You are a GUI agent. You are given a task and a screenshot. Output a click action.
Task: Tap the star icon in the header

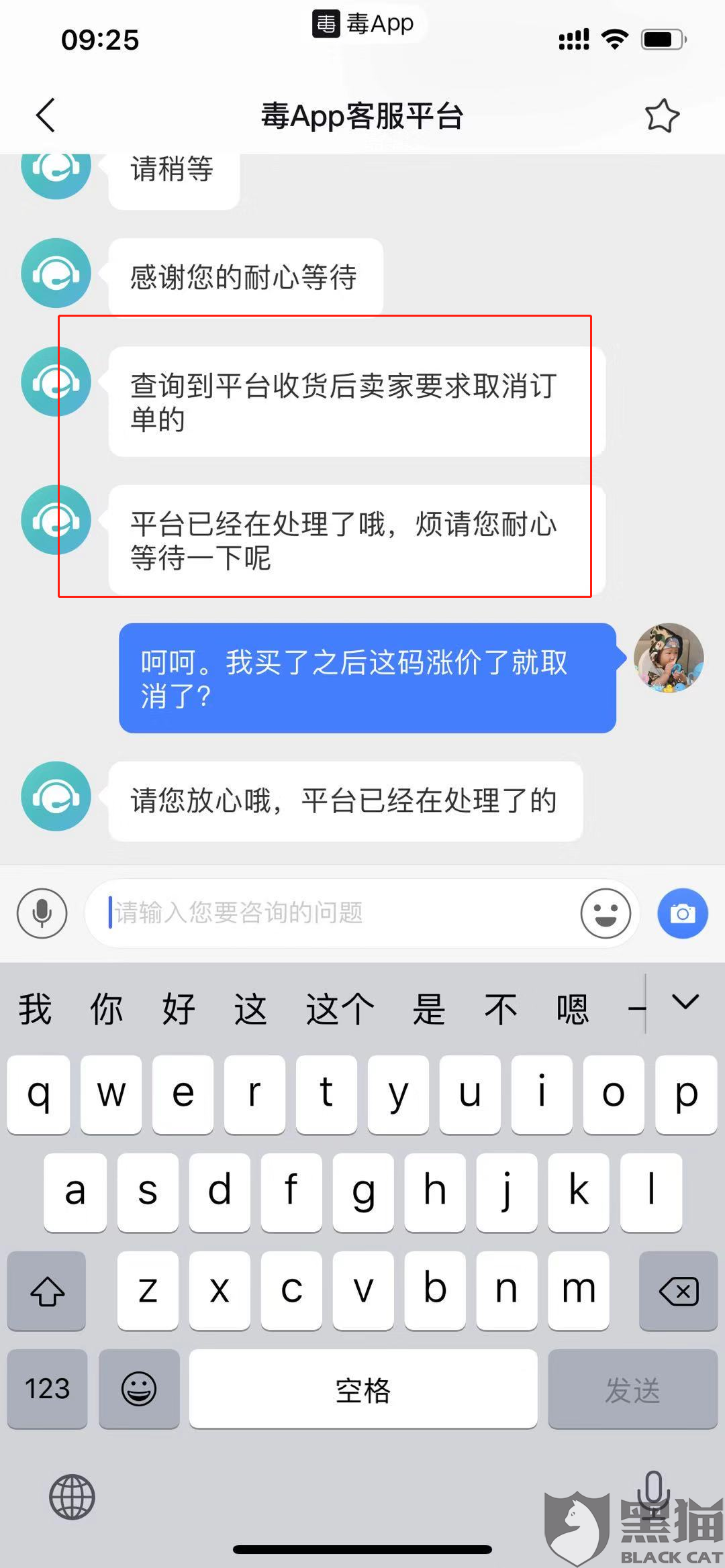pos(662,115)
